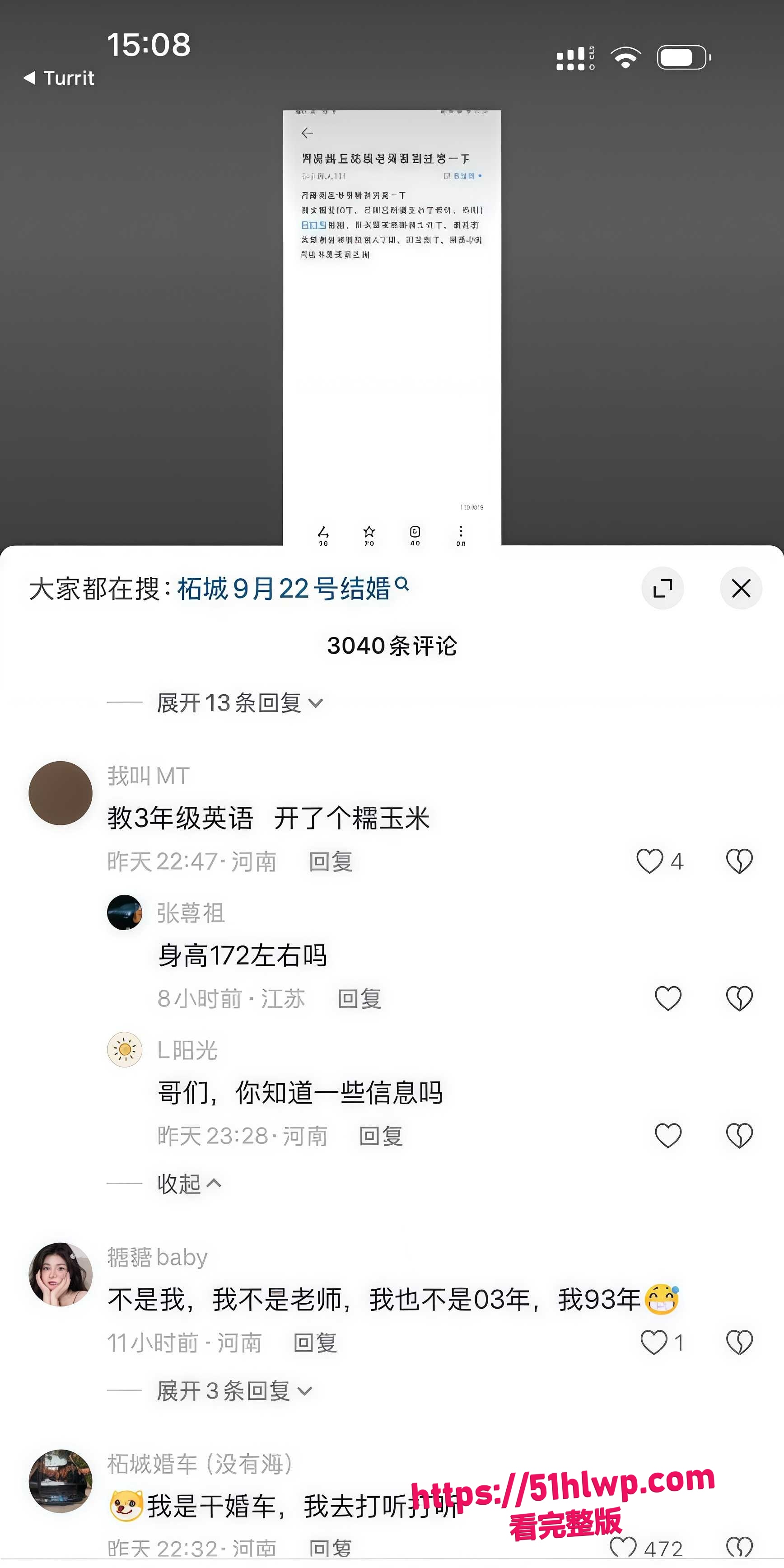Open 我叫MT's profile avatar
This screenshot has width=784, height=1568.
(60, 792)
